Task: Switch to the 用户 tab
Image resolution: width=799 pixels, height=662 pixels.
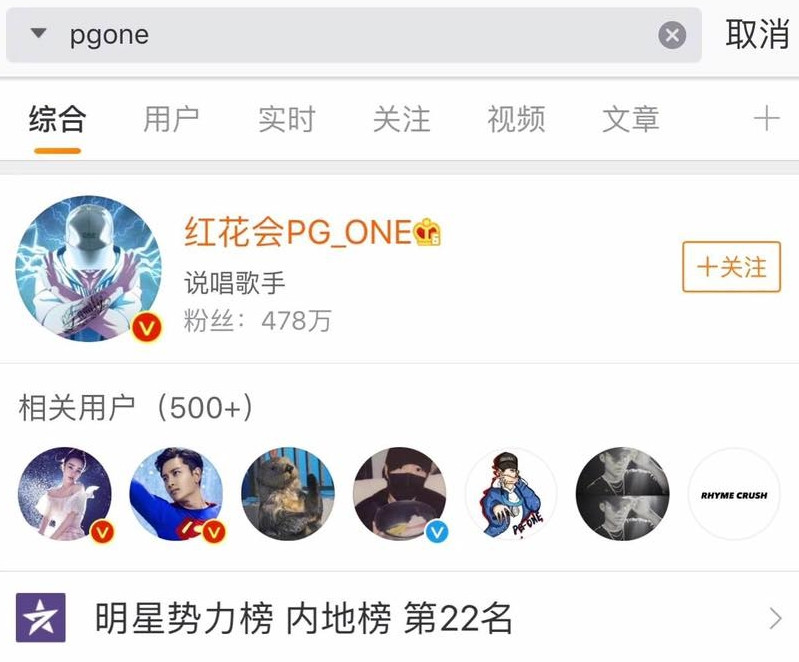Action: click(171, 119)
